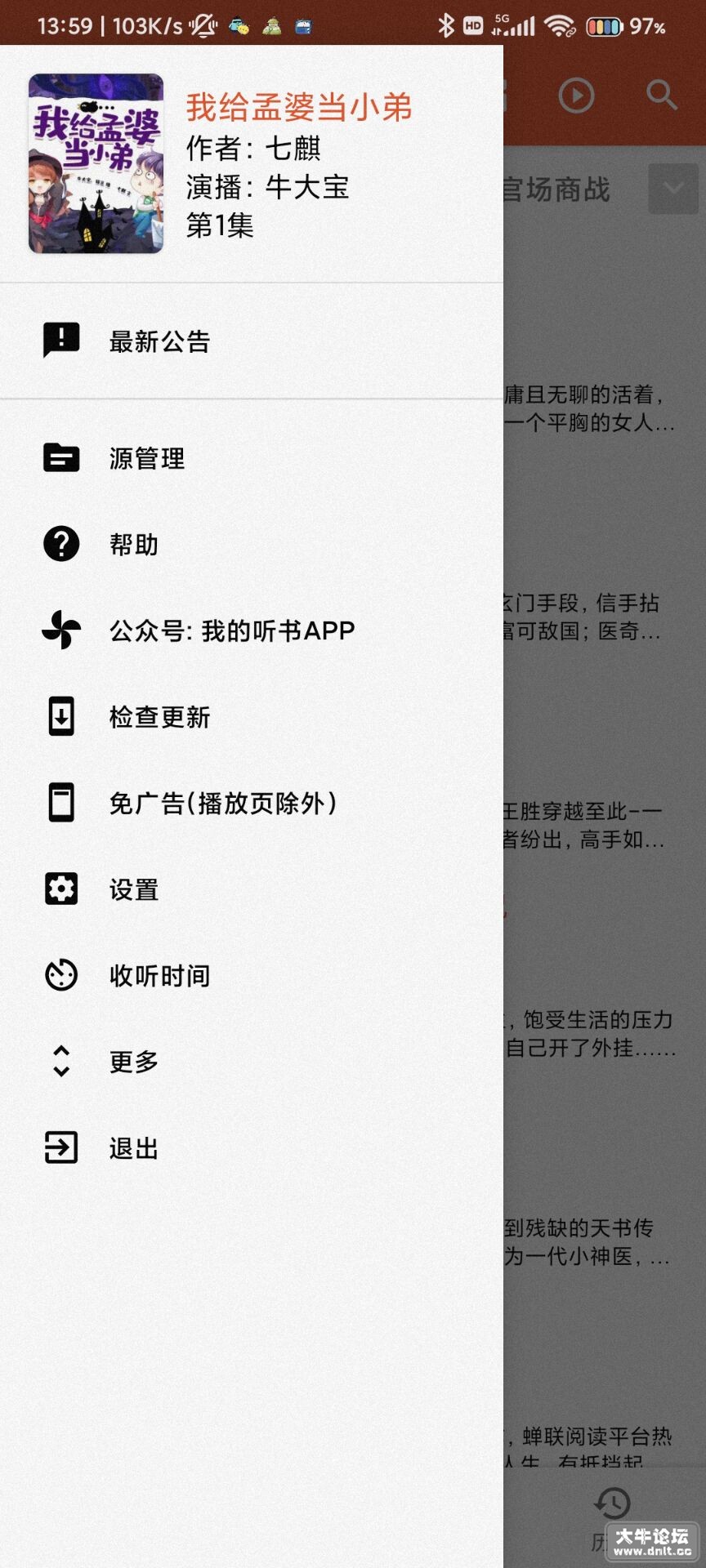
Task: Select 检查更新 to check for updates
Action: coord(252,717)
